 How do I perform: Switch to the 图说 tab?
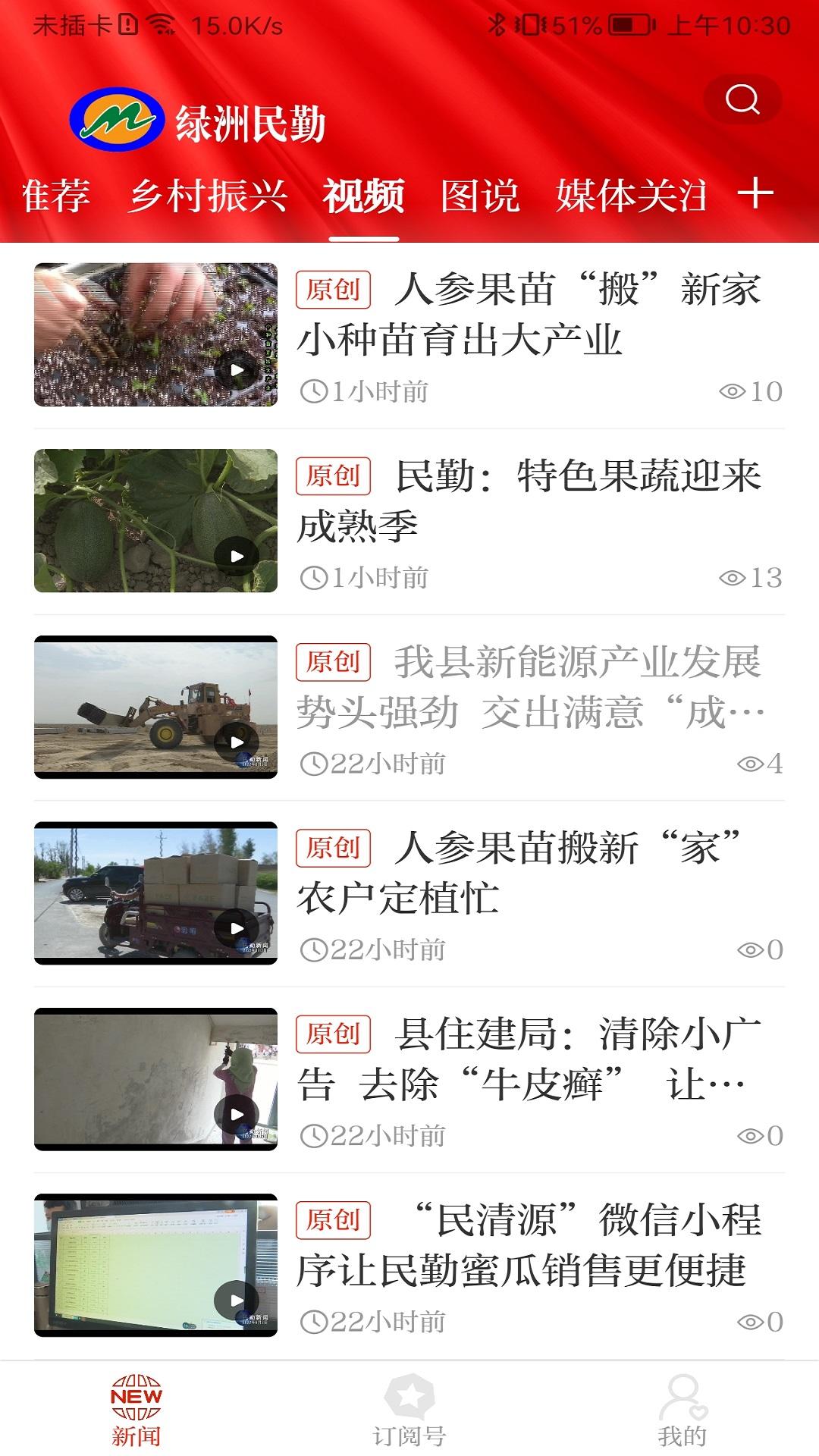pyautogui.click(x=480, y=196)
